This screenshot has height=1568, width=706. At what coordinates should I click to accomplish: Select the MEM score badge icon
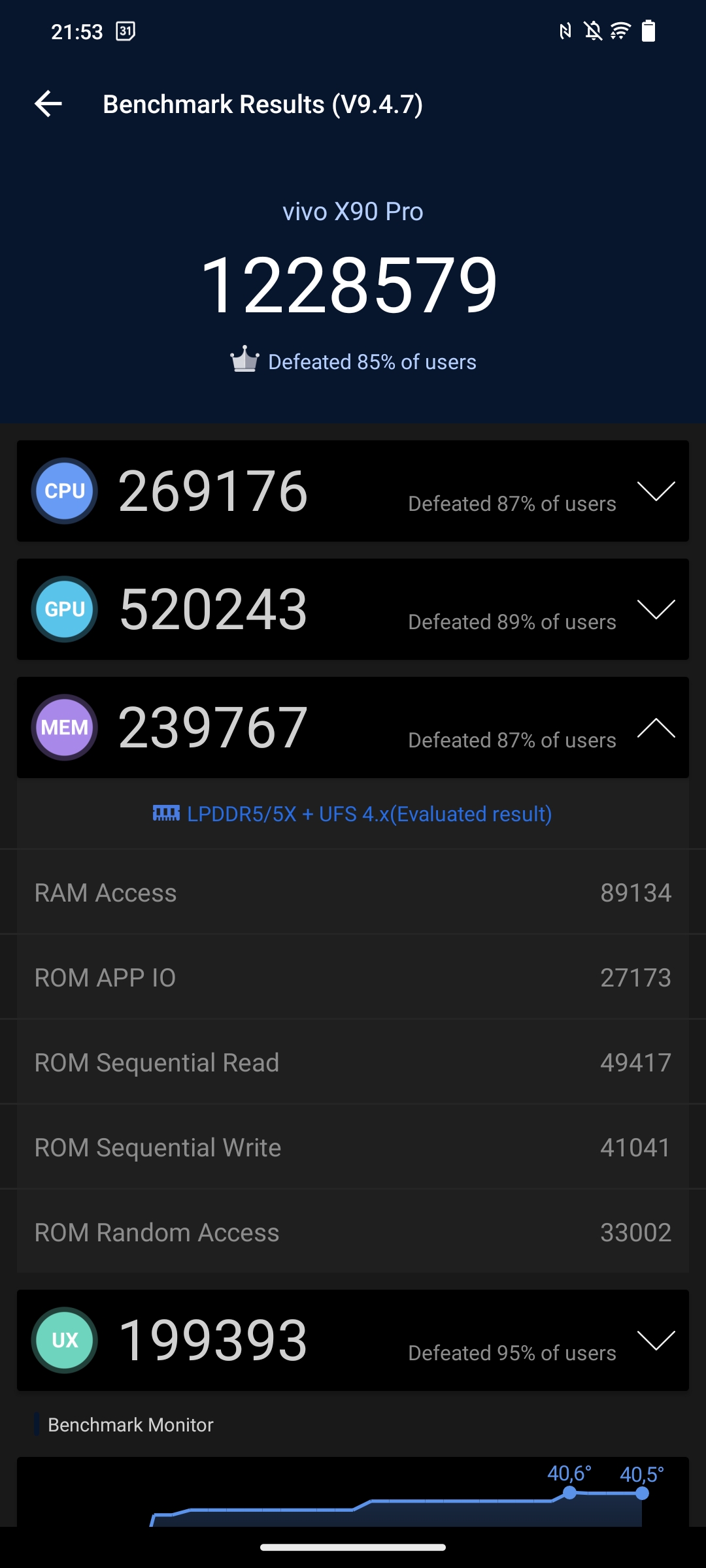pos(64,727)
